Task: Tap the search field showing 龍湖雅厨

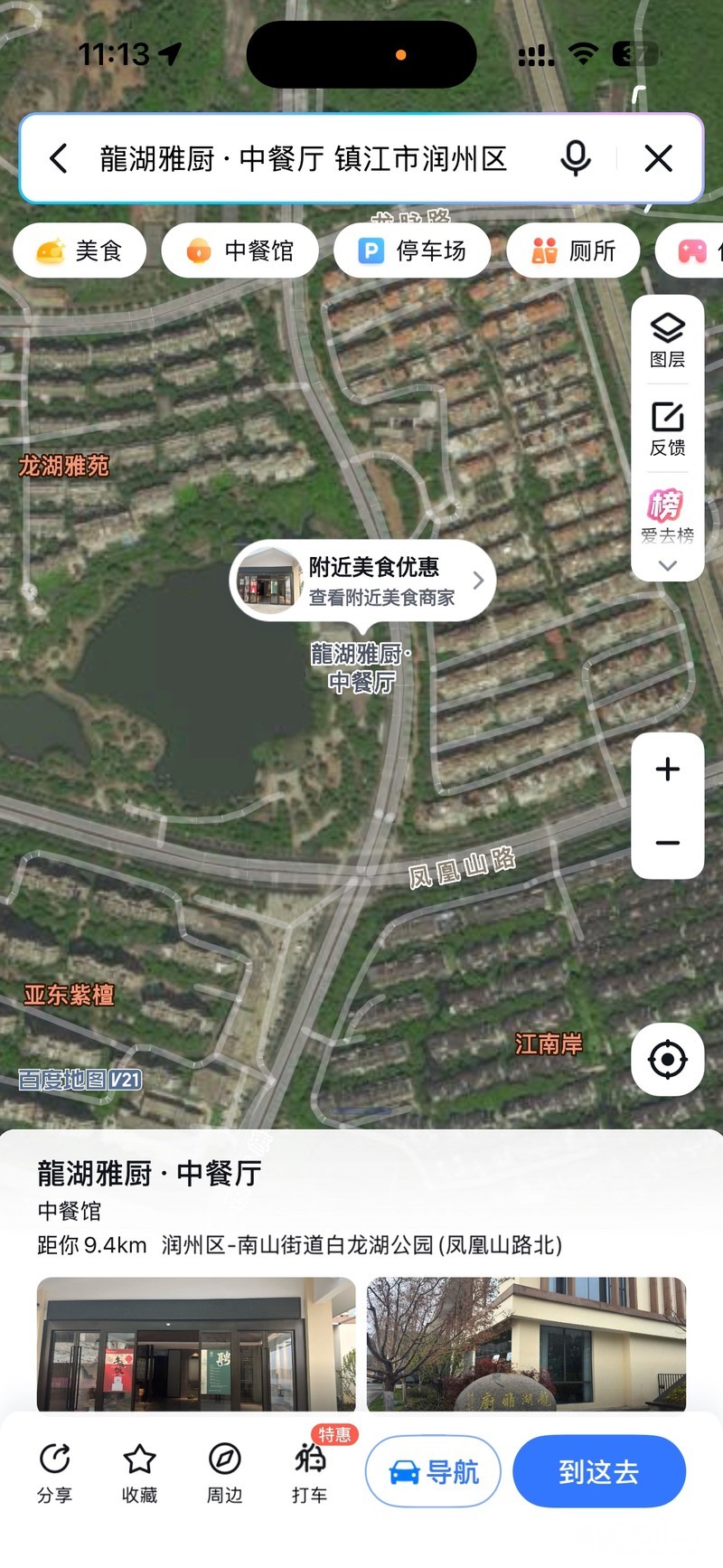Action: tap(303, 159)
